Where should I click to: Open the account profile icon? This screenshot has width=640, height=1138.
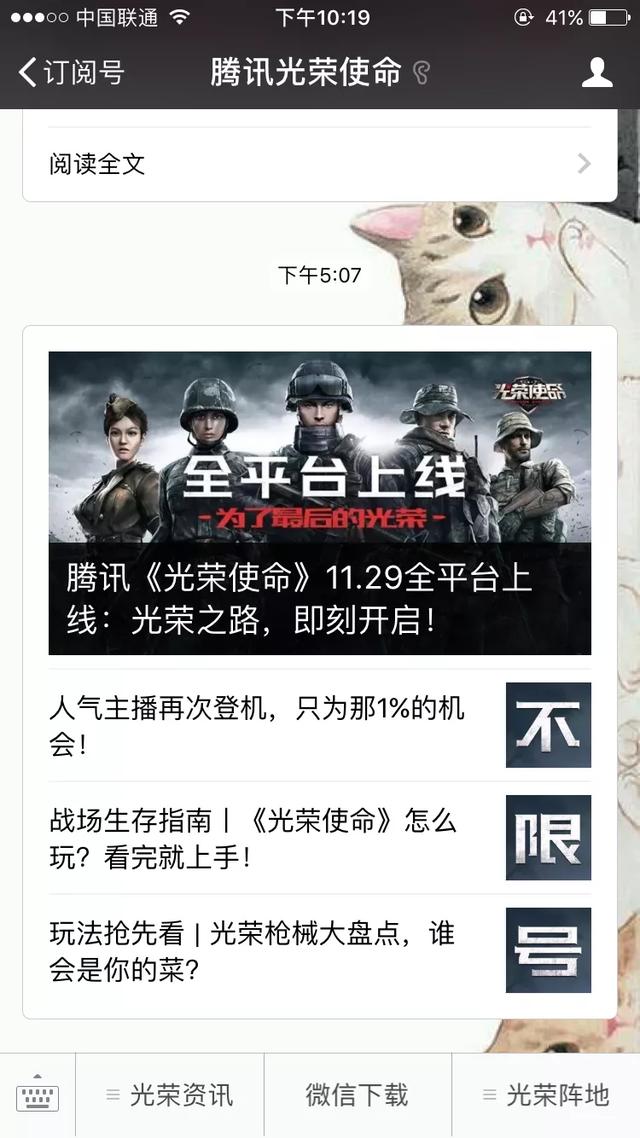[597, 72]
